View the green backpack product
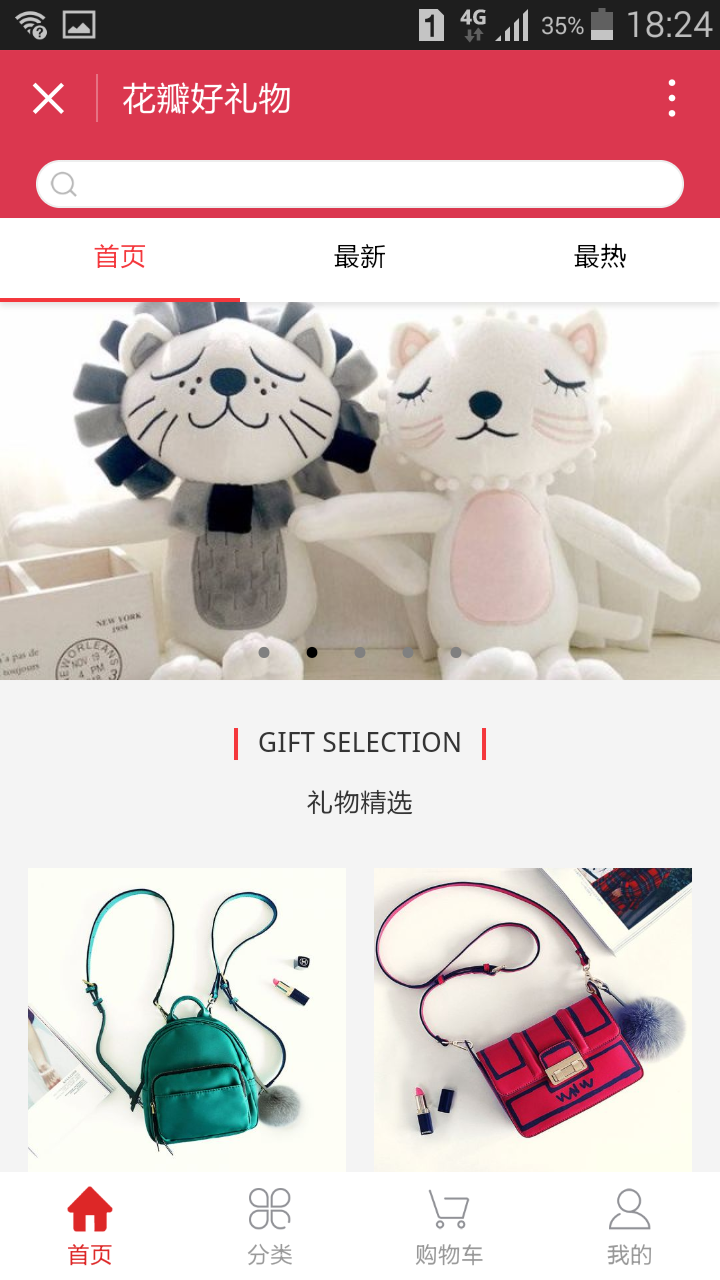The height and width of the screenshot is (1280, 720). coord(187,1018)
